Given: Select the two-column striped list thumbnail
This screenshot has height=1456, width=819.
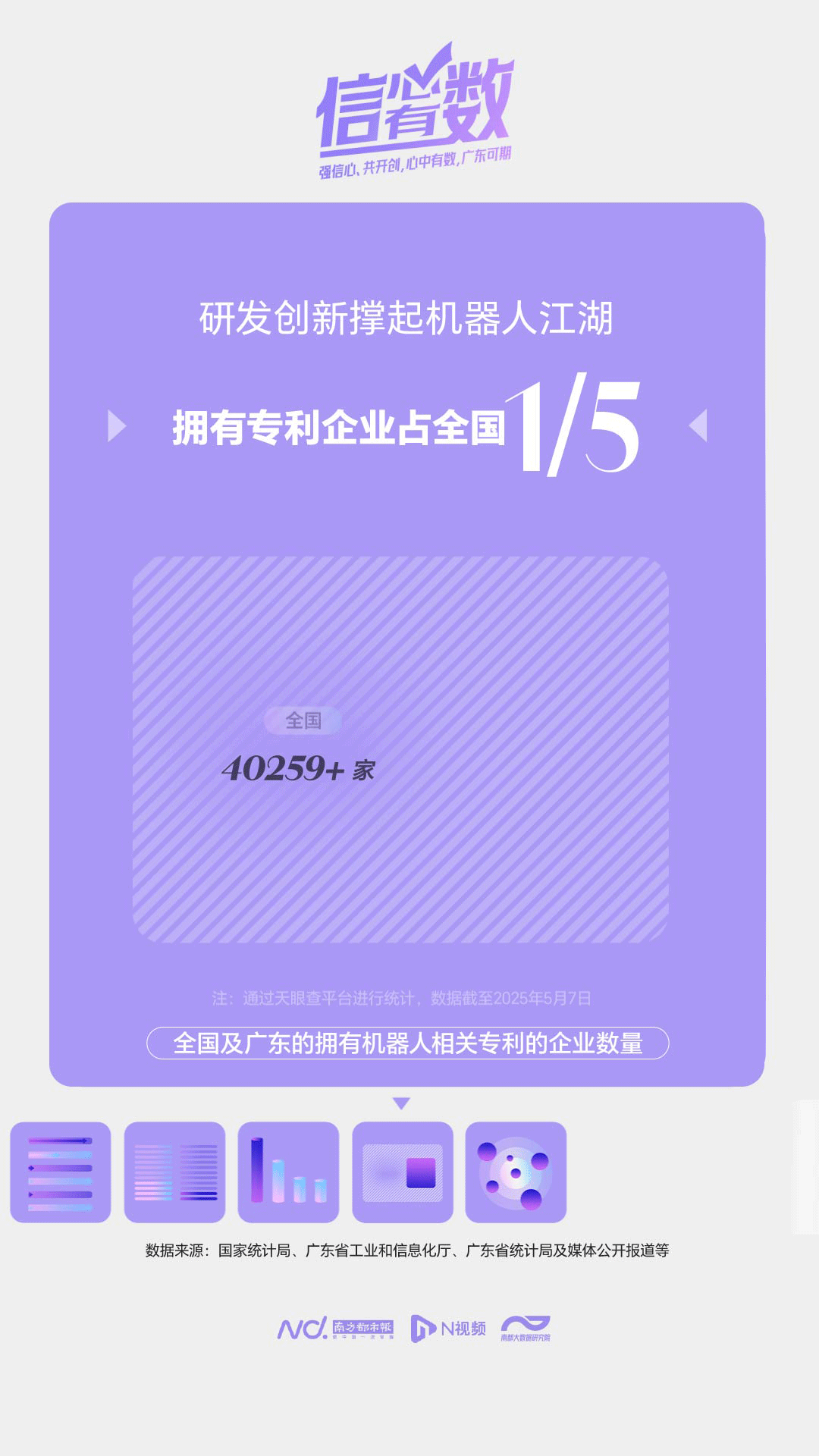Looking at the screenshot, I should 175,1172.
